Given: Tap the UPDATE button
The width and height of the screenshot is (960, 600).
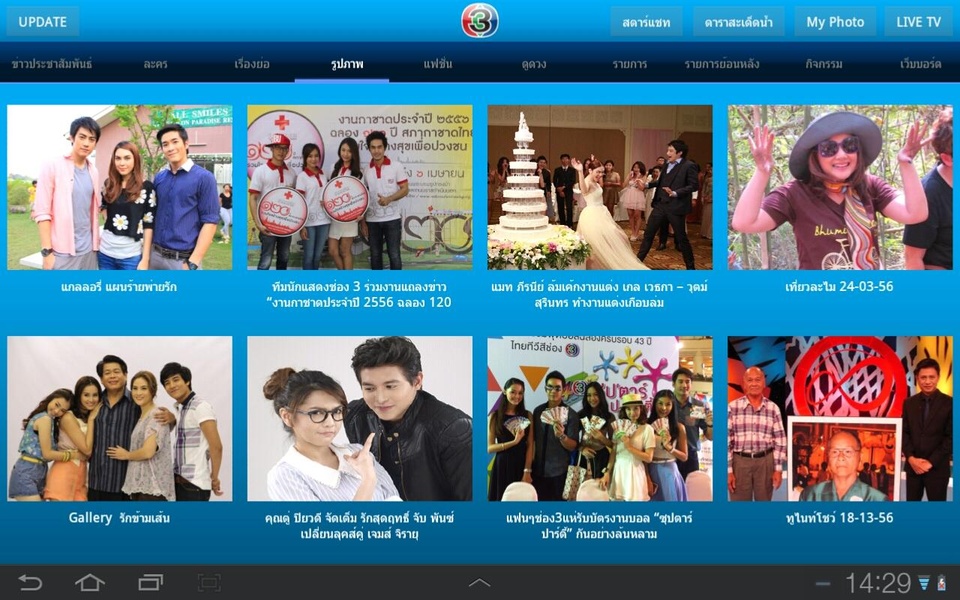Looking at the screenshot, I should 43,22.
